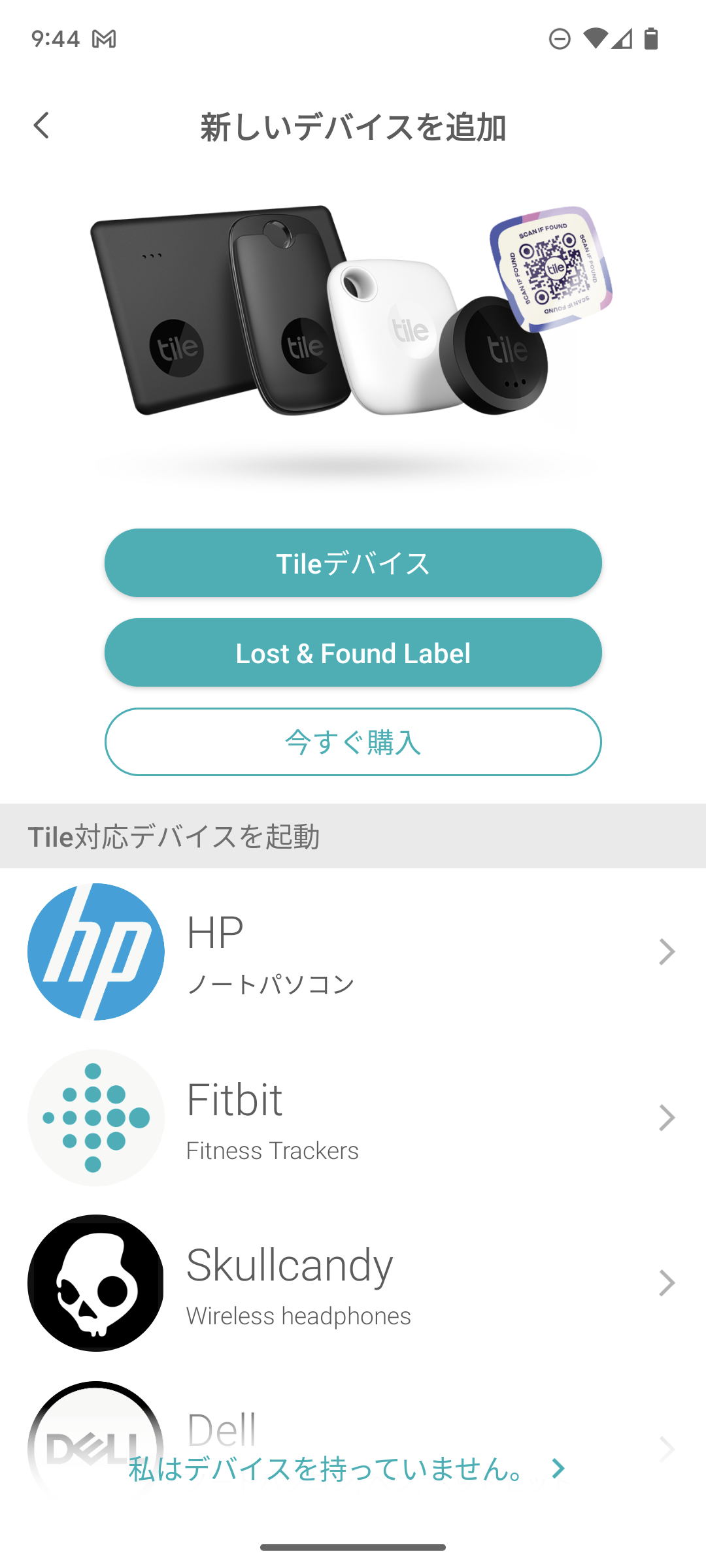
Task: Go back using the top-left arrow
Action: 42,125
